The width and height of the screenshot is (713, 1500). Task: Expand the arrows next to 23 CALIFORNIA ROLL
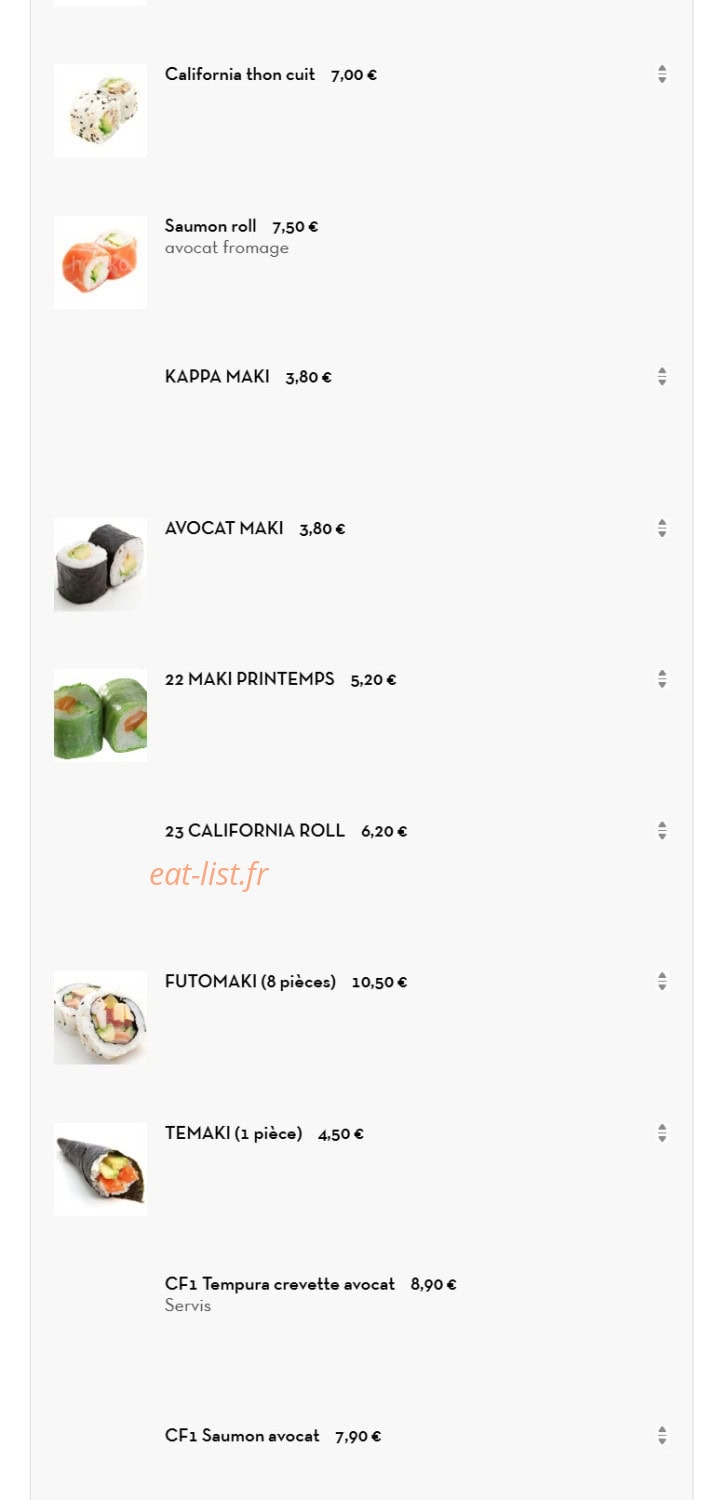tap(662, 830)
